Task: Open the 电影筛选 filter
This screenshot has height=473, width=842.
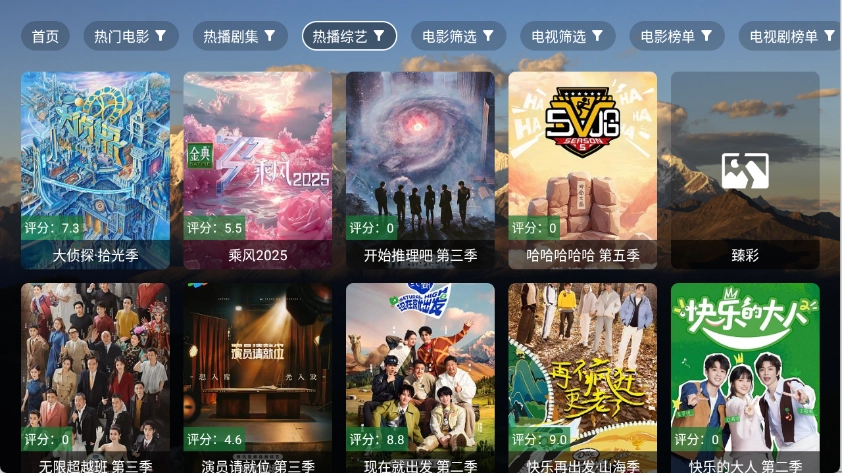Action: 458,36
